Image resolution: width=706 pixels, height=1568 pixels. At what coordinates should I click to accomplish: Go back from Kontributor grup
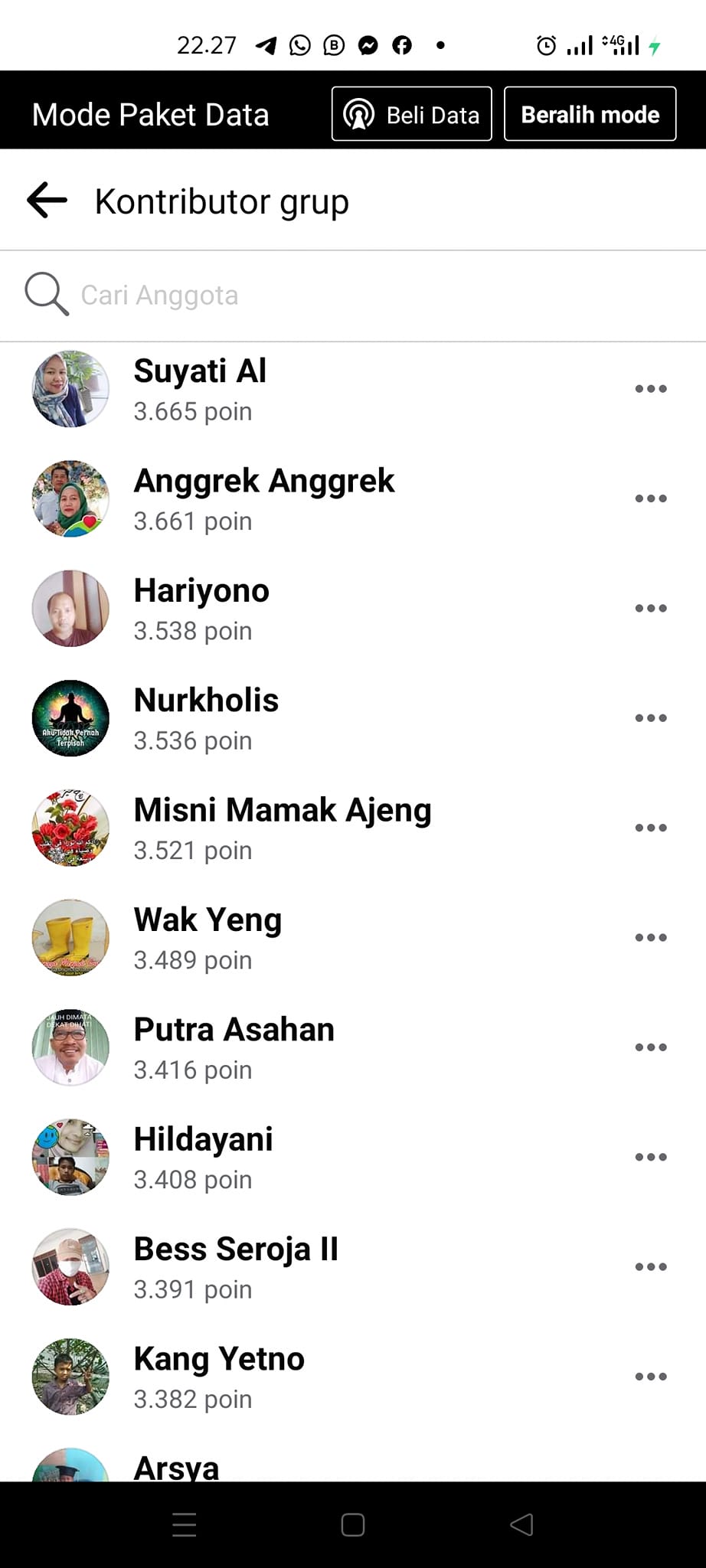[47, 201]
